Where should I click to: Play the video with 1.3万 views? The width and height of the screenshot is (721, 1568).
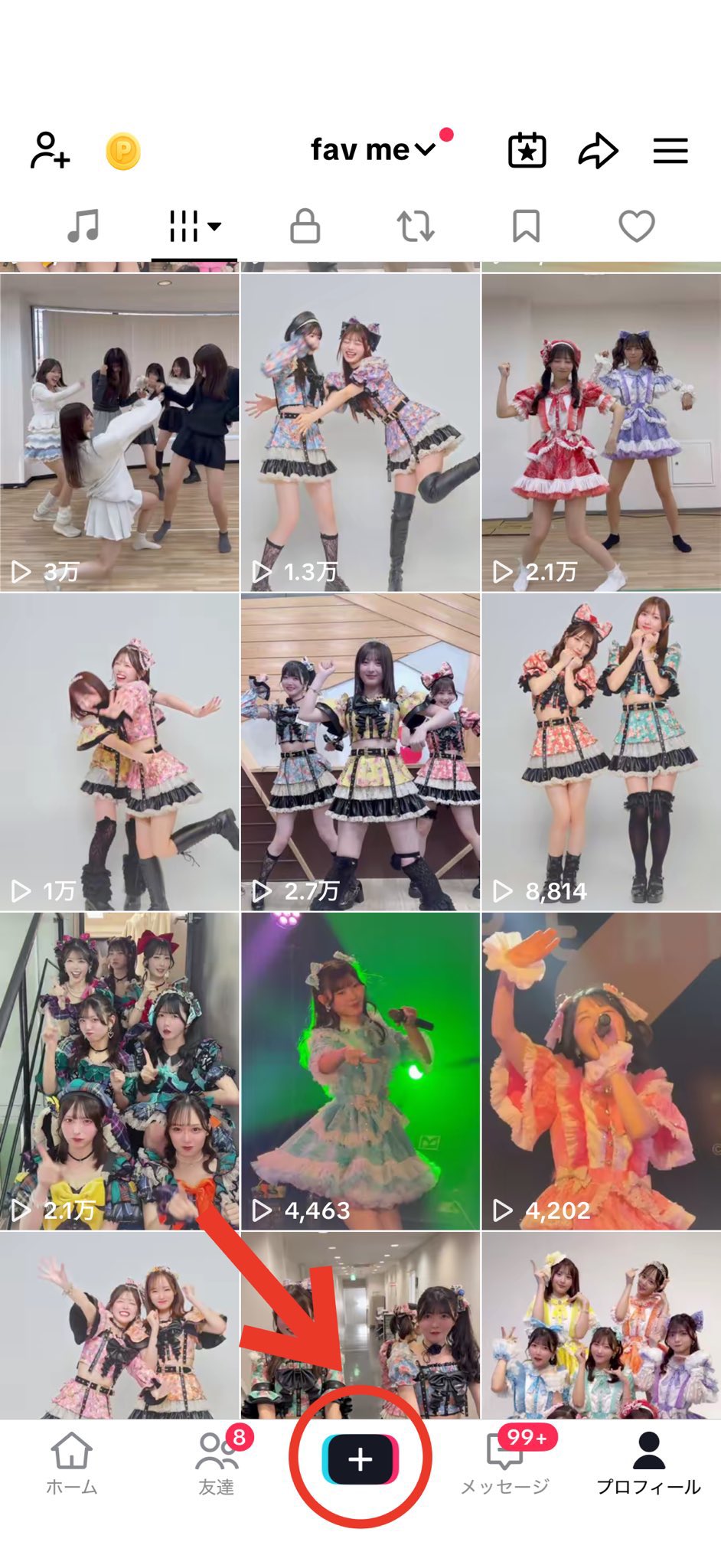360,433
